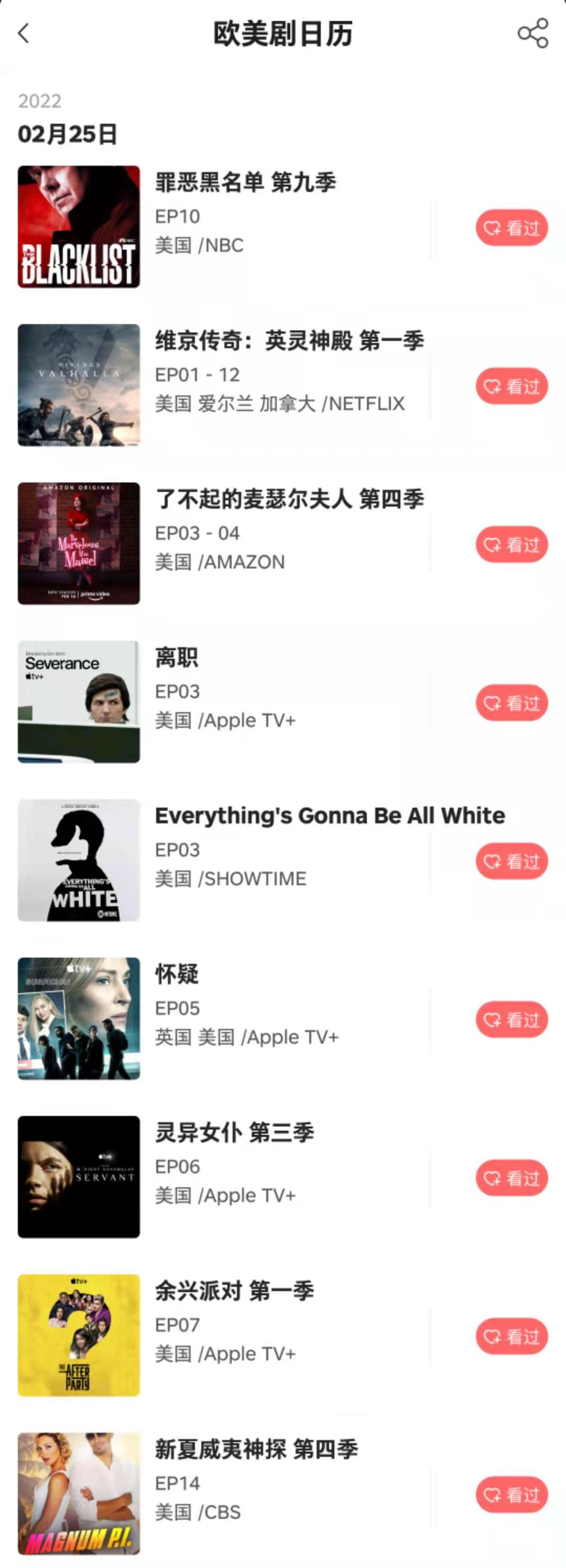Go back from 欧美剧日历

(24, 34)
